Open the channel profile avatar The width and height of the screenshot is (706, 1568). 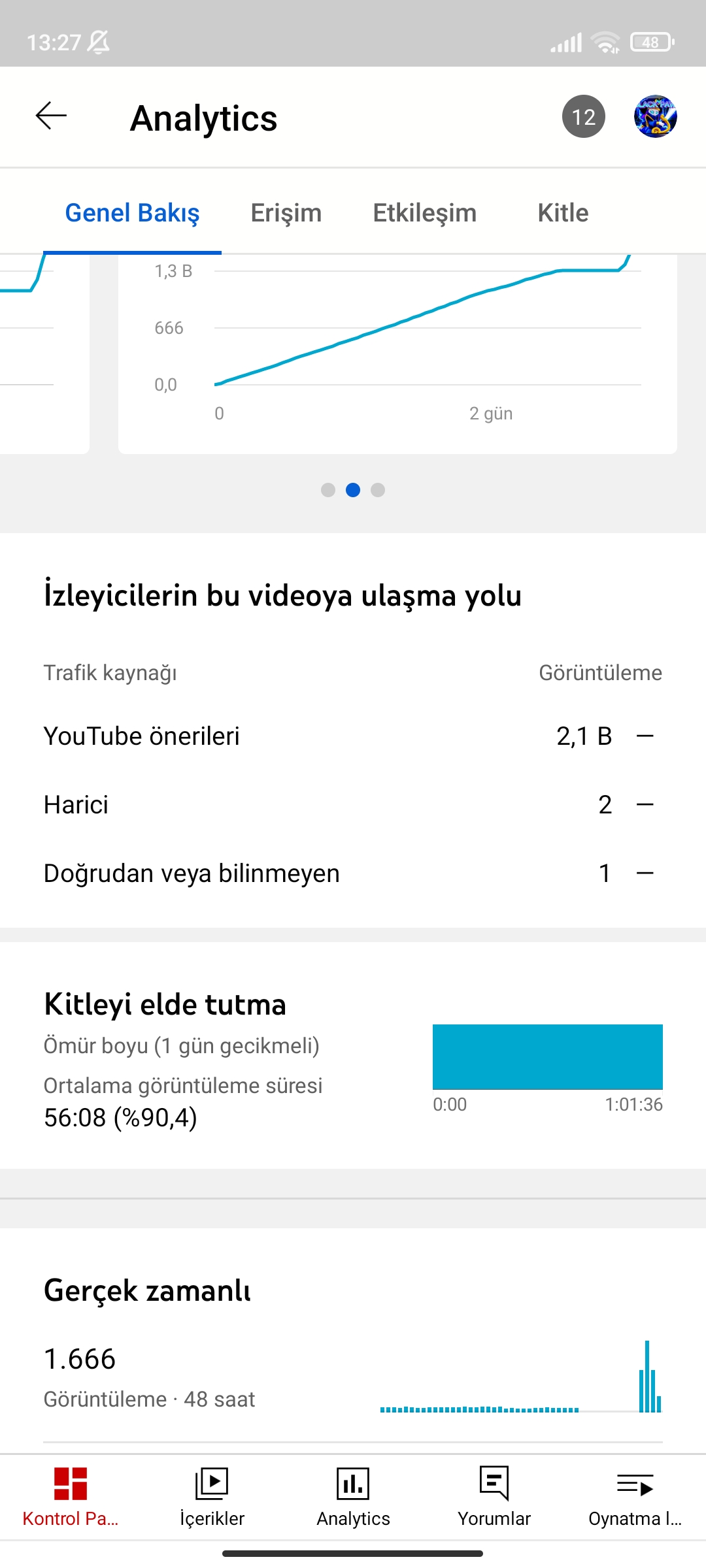(655, 116)
